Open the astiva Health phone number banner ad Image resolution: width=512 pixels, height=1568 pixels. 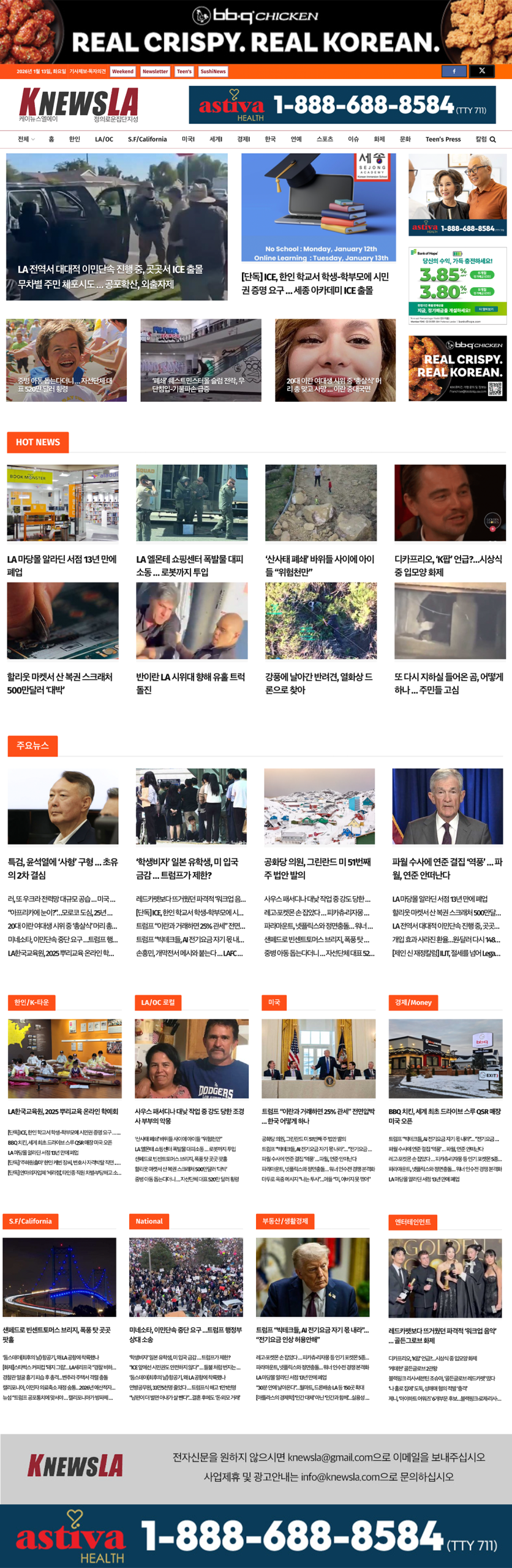[x=342, y=105]
